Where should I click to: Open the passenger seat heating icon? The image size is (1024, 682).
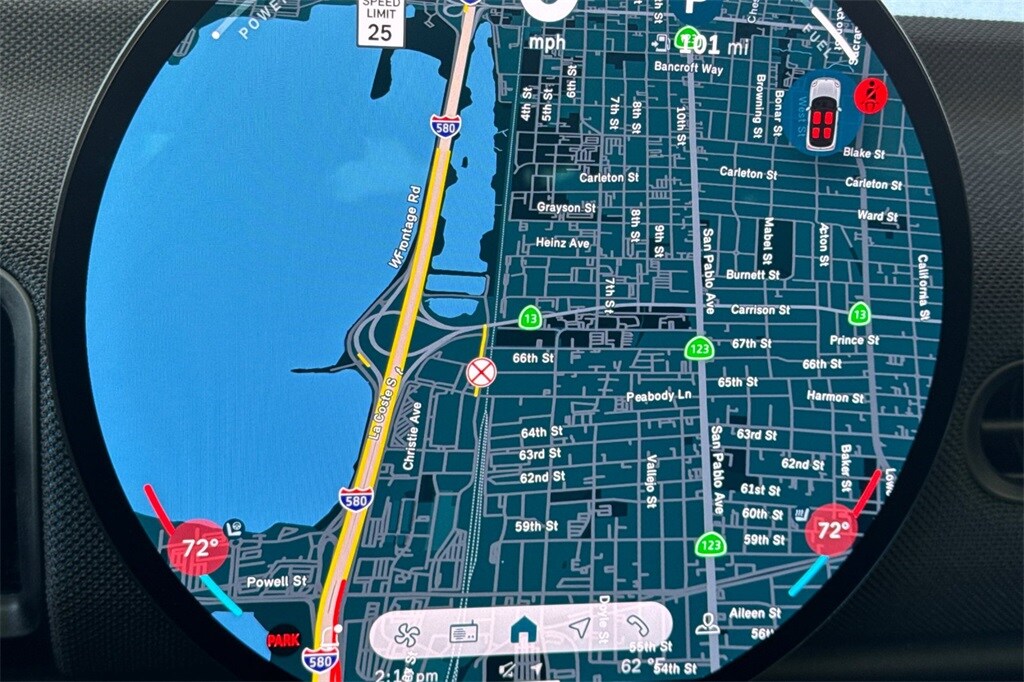coord(800,513)
